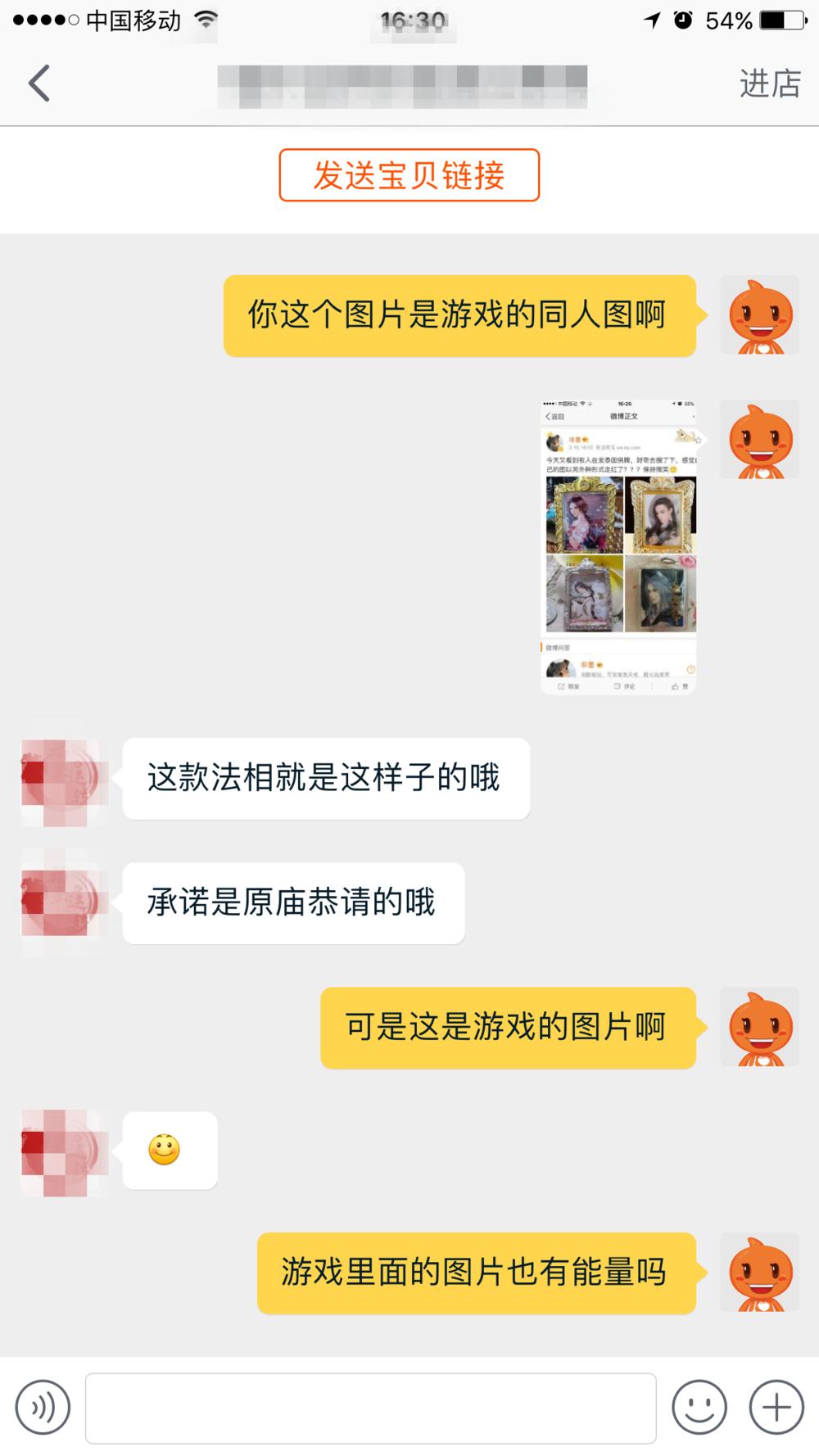The image size is (819, 1456).
Task: Tap the 发送宝贝链接 button
Action: coord(409,174)
